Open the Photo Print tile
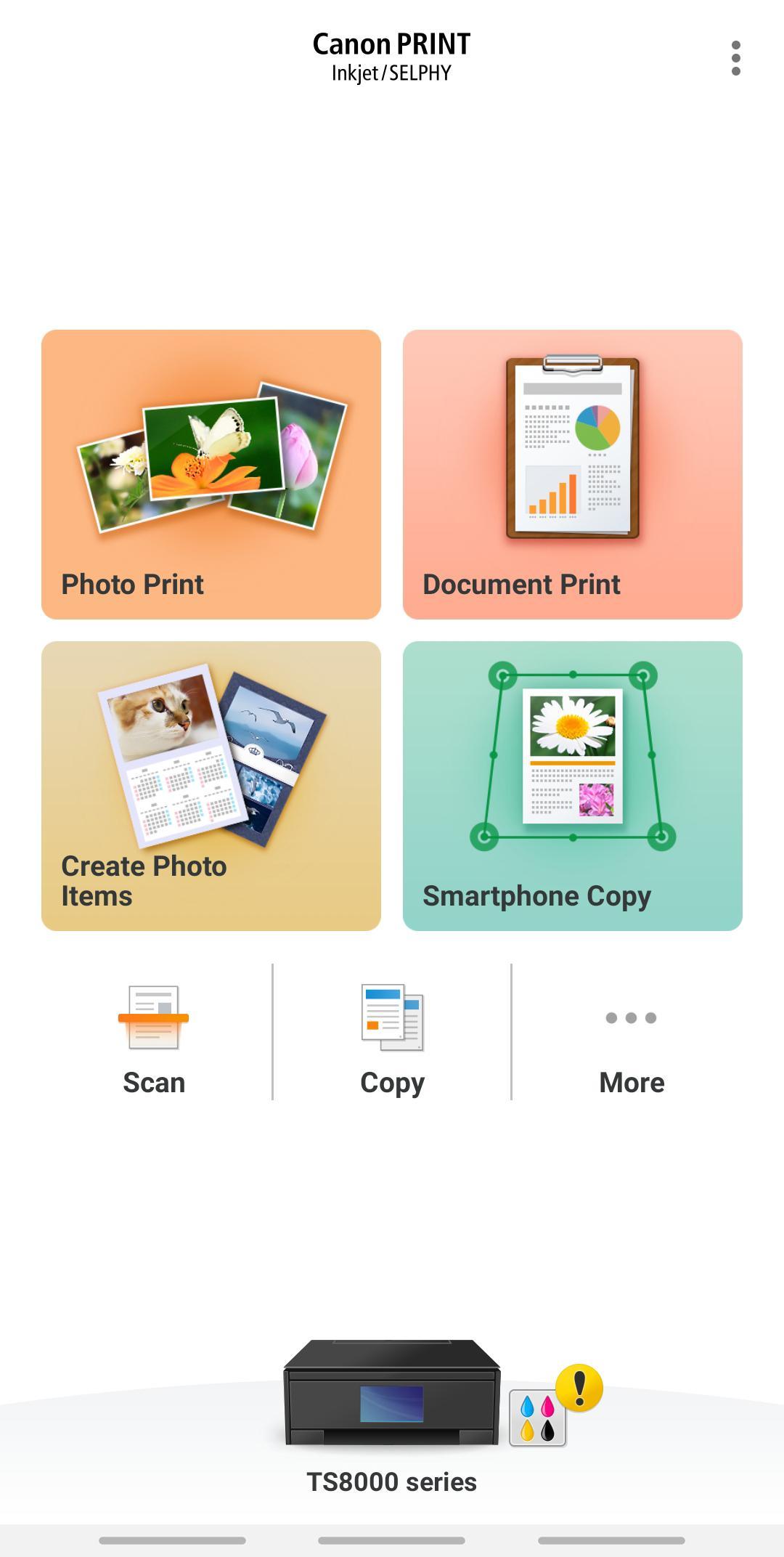Viewport: 784px width, 1557px height. (x=211, y=474)
